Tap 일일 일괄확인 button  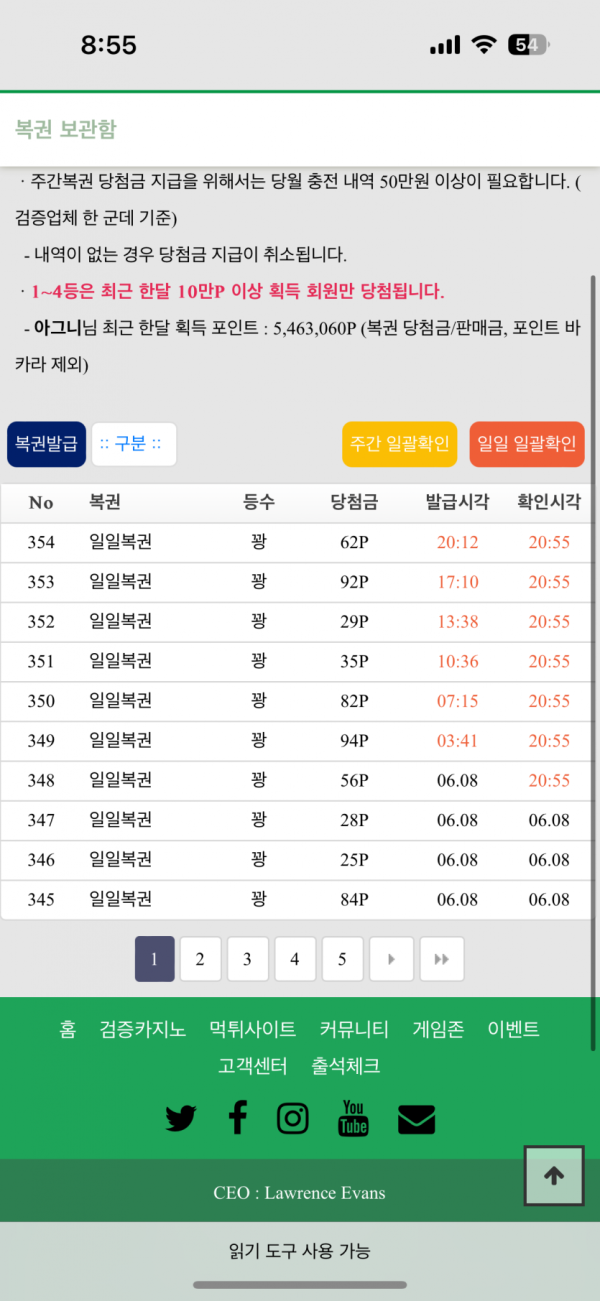pos(527,444)
